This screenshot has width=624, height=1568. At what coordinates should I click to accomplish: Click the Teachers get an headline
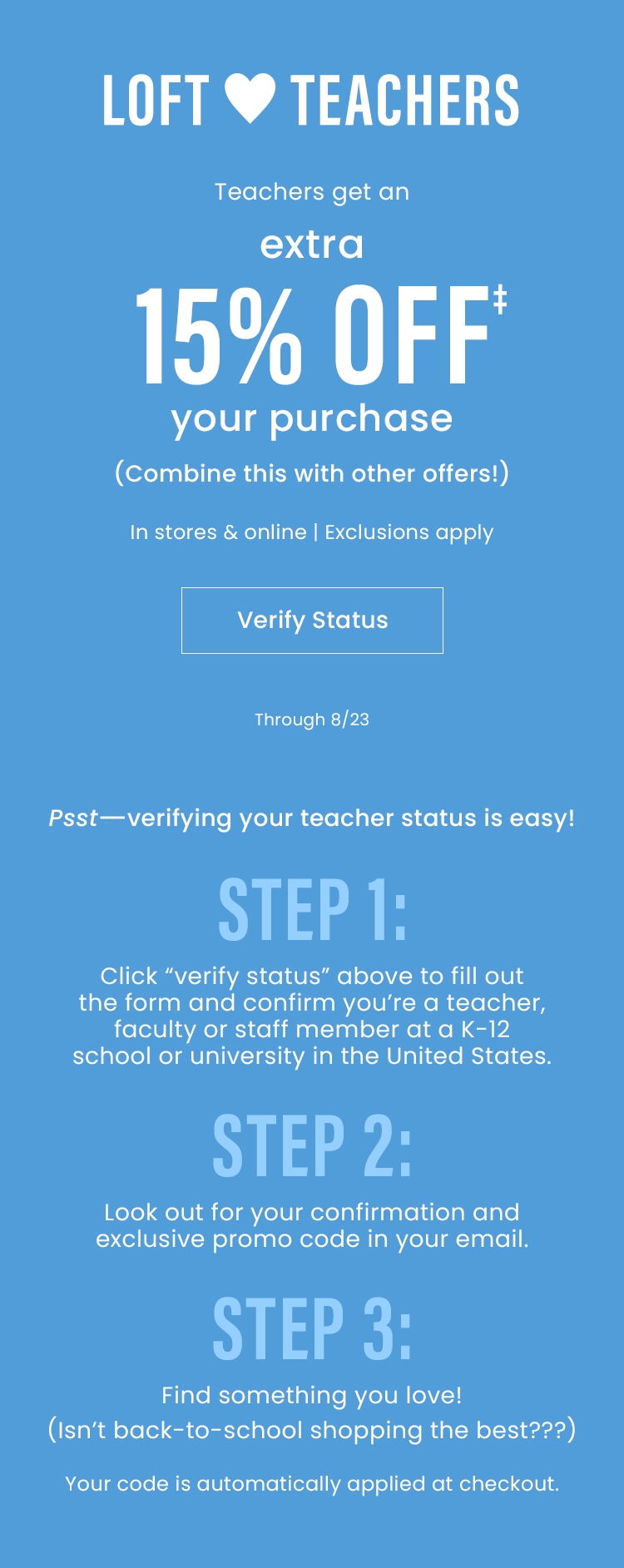click(312, 192)
